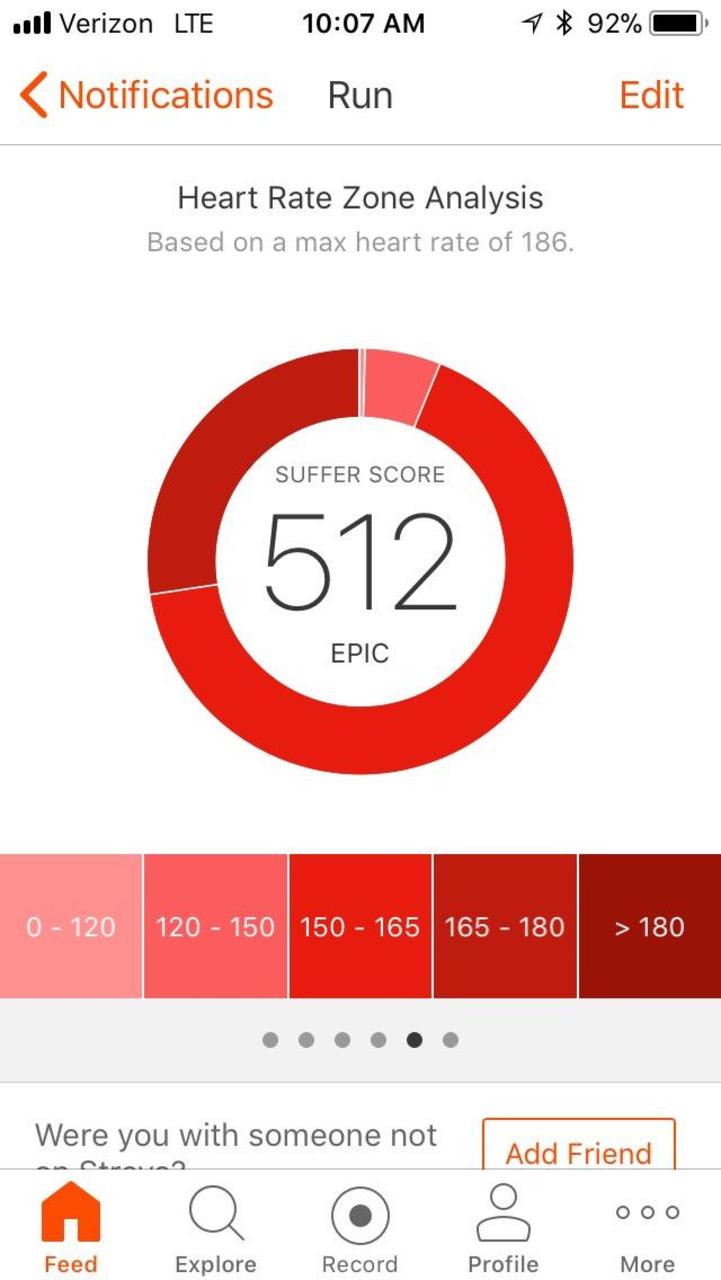This screenshot has width=721, height=1280.
Task: Tap the page indicator dots
Action: [x=360, y=1040]
